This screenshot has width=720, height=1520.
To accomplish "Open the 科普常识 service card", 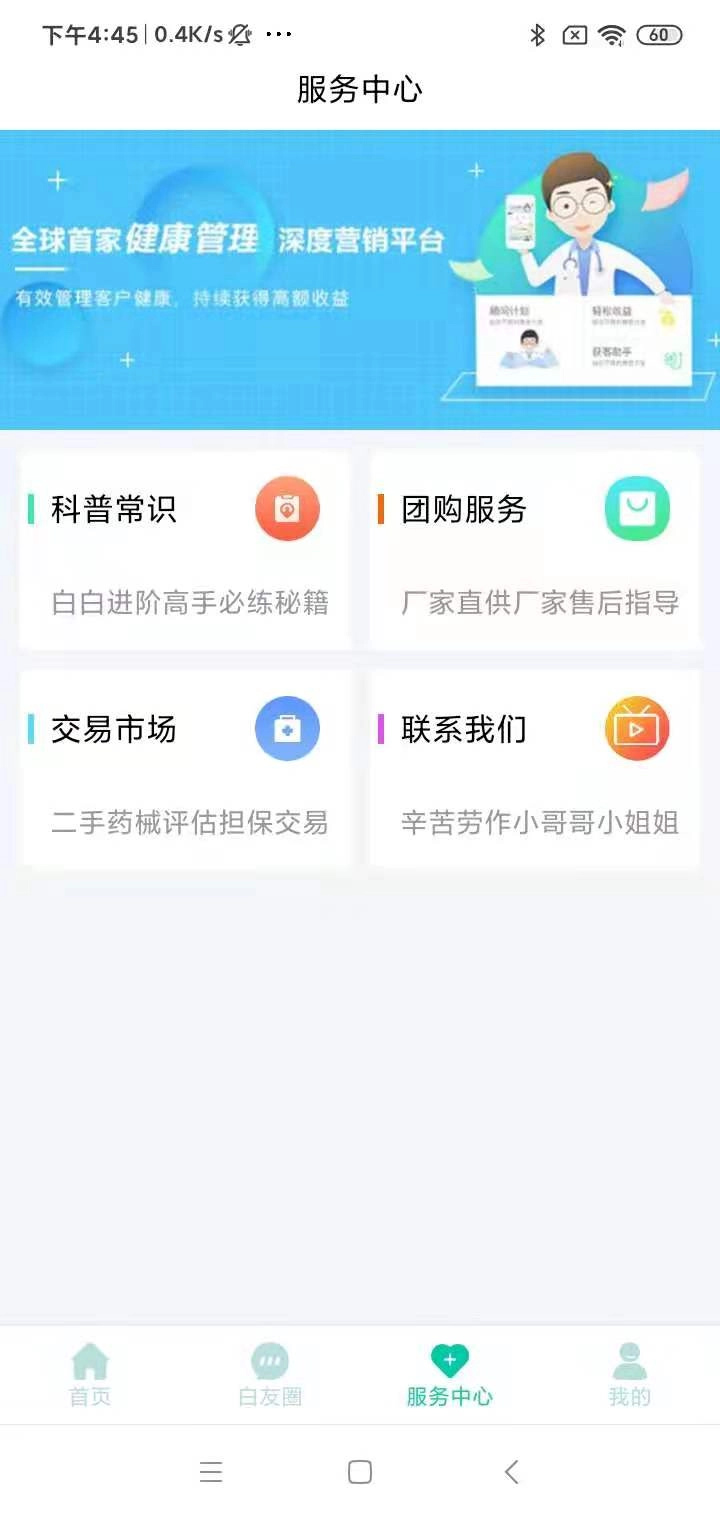I will pyautogui.click(x=183, y=548).
